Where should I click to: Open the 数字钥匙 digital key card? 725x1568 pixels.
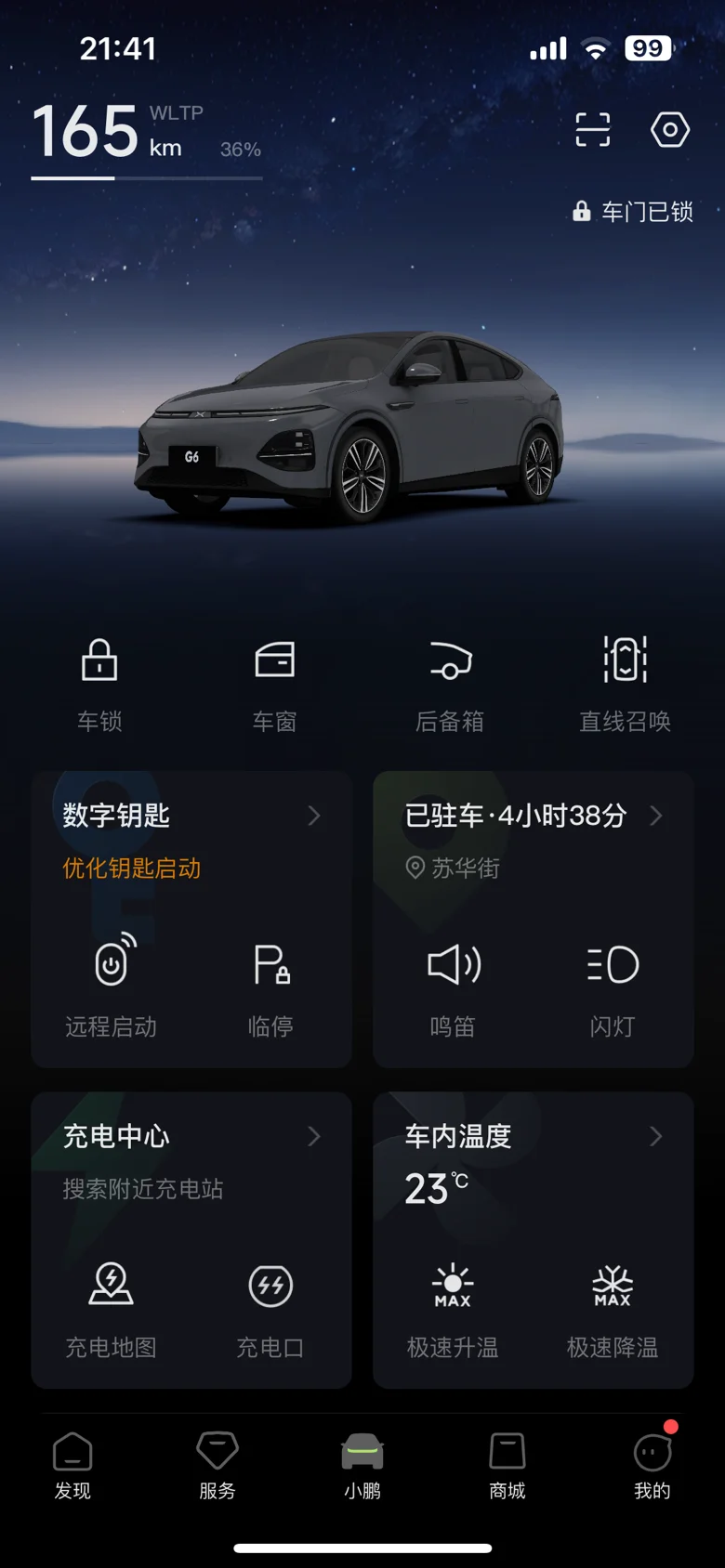click(191, 817)
